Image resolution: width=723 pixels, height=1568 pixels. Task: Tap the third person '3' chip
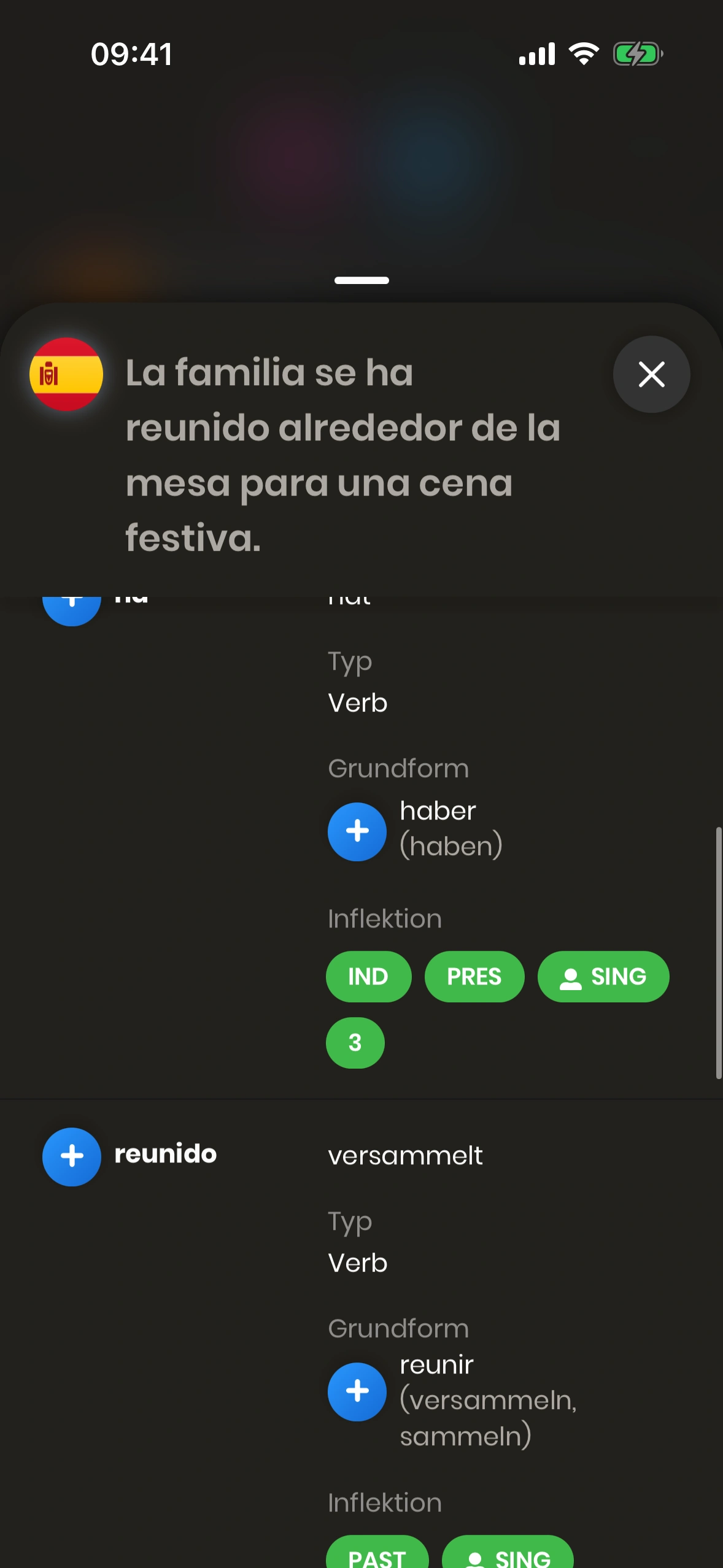(x=355, y=1043)
